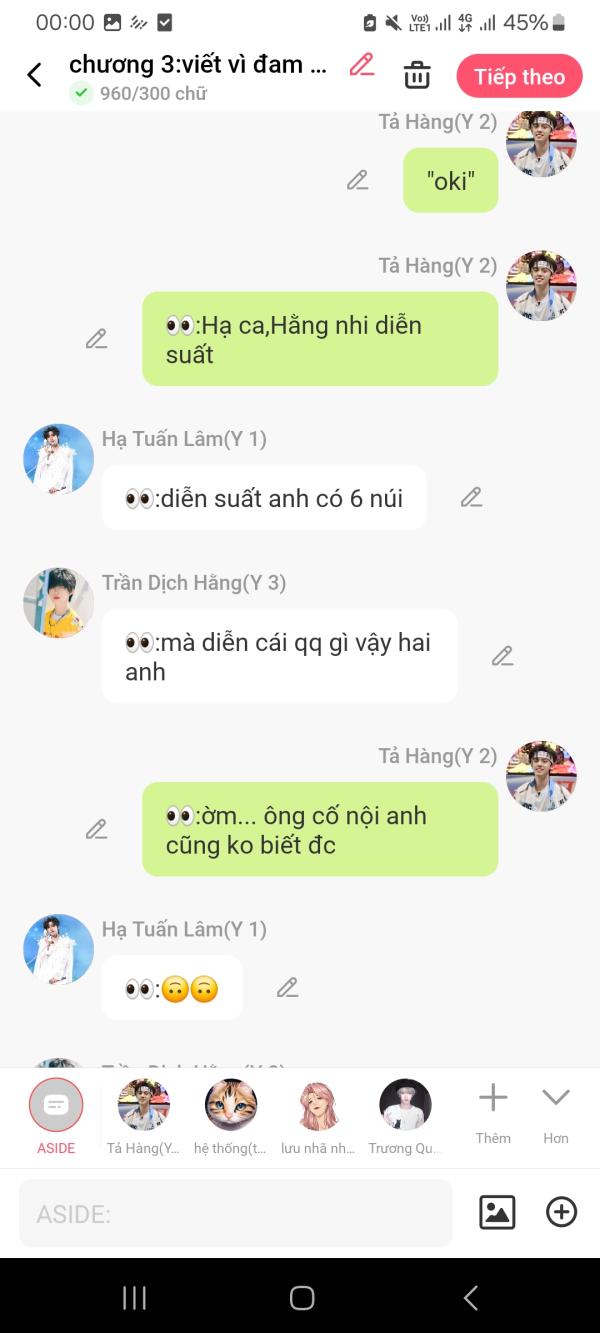
Task: Expand more characters with Hơn
Action: click(x=556, y=1113)
